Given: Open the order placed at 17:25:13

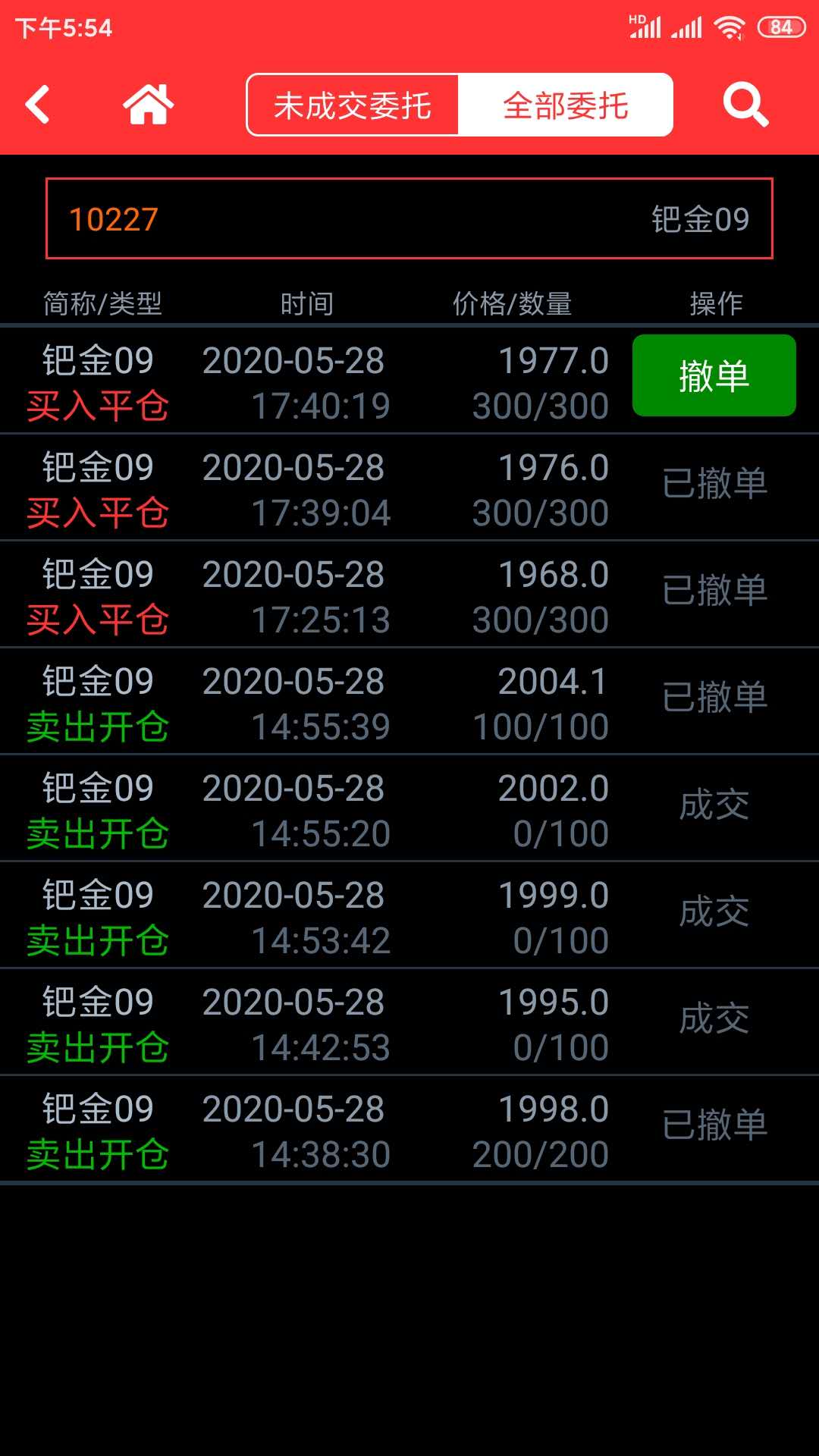Looking at the screenshot, I should pyautogui.click(x=409, y=595).
